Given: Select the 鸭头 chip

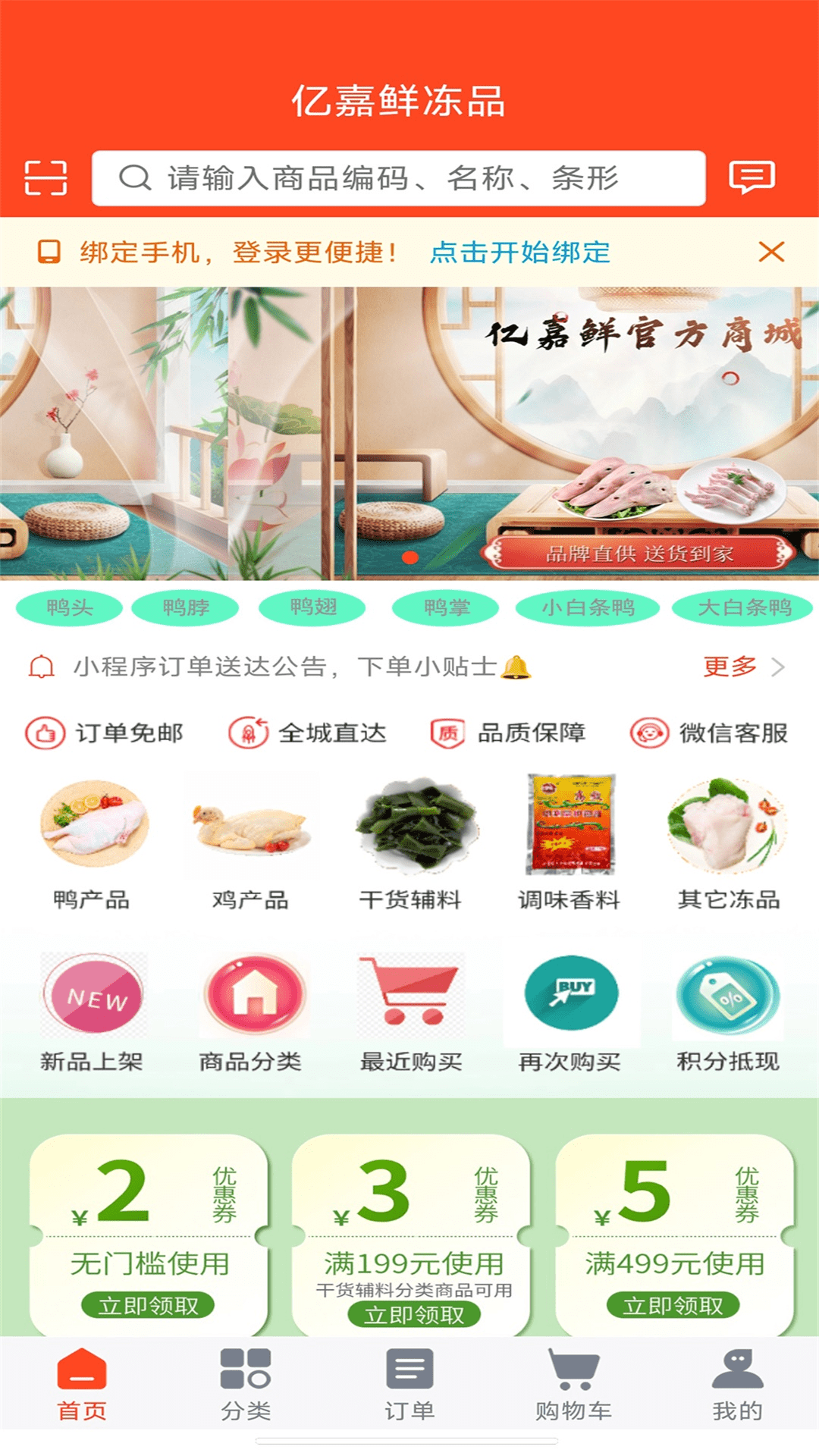Looking at the screenshot, I should pos(69,607).
